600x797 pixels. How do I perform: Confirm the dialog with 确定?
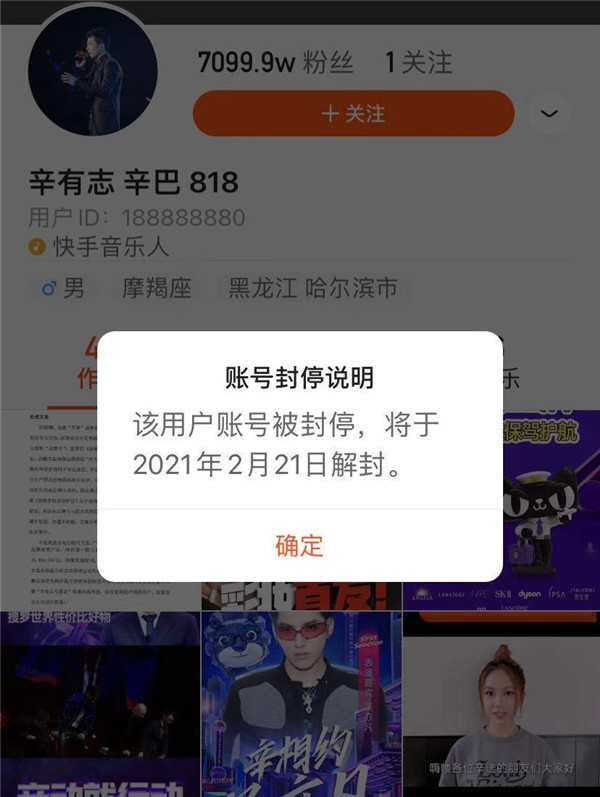[x=299, y=546]
